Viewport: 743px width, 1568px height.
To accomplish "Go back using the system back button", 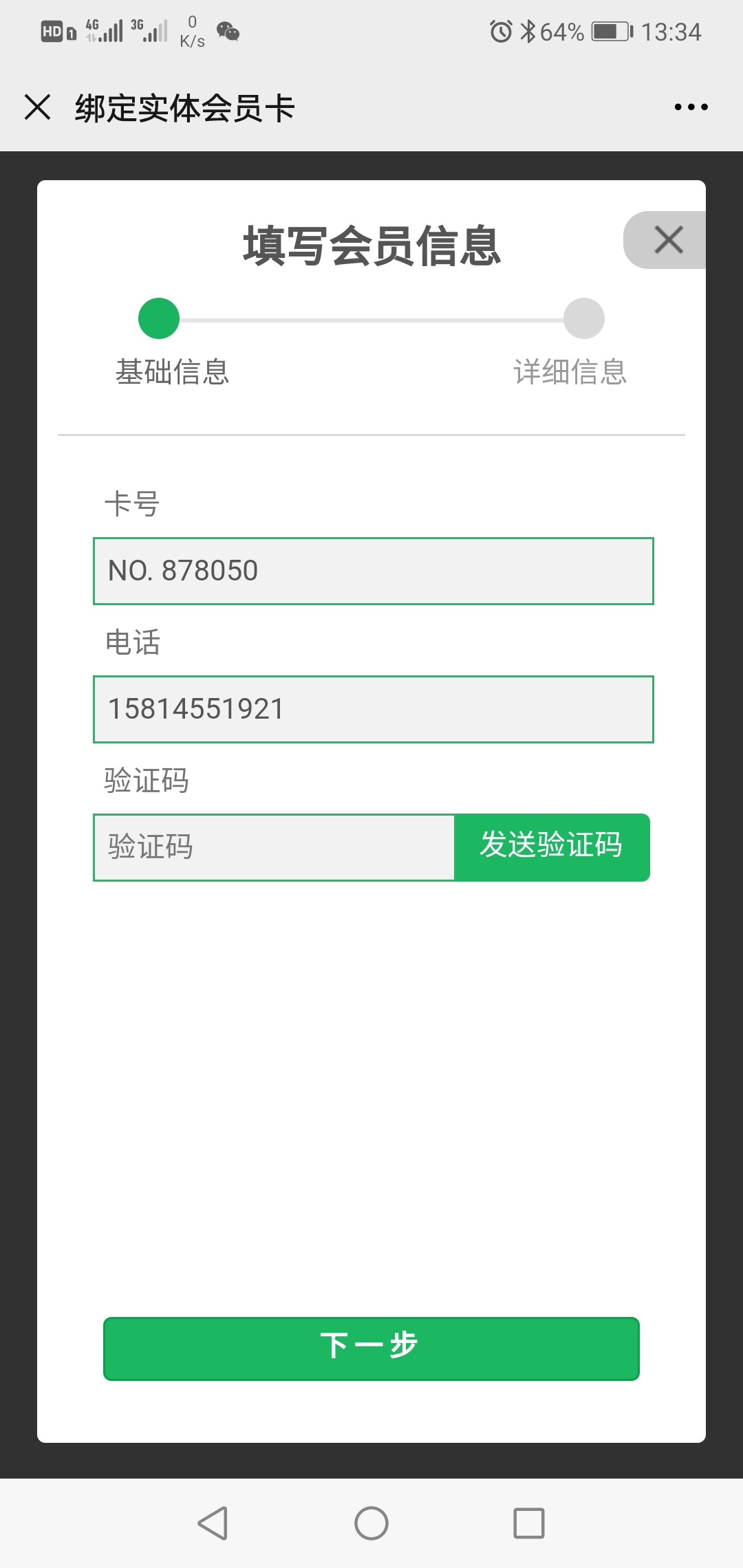I will point(213,1523).
